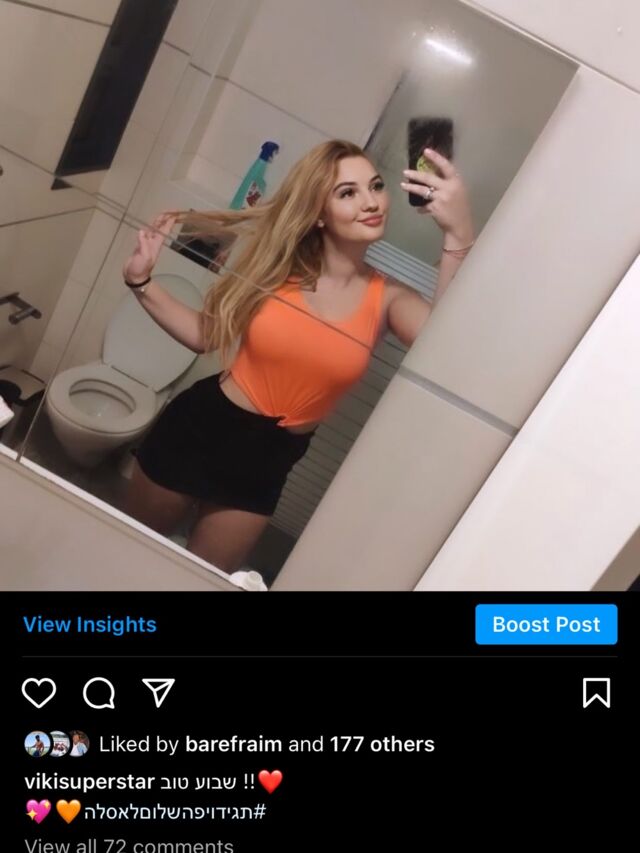Save the post with the bookmark icon

coord(596,692)
